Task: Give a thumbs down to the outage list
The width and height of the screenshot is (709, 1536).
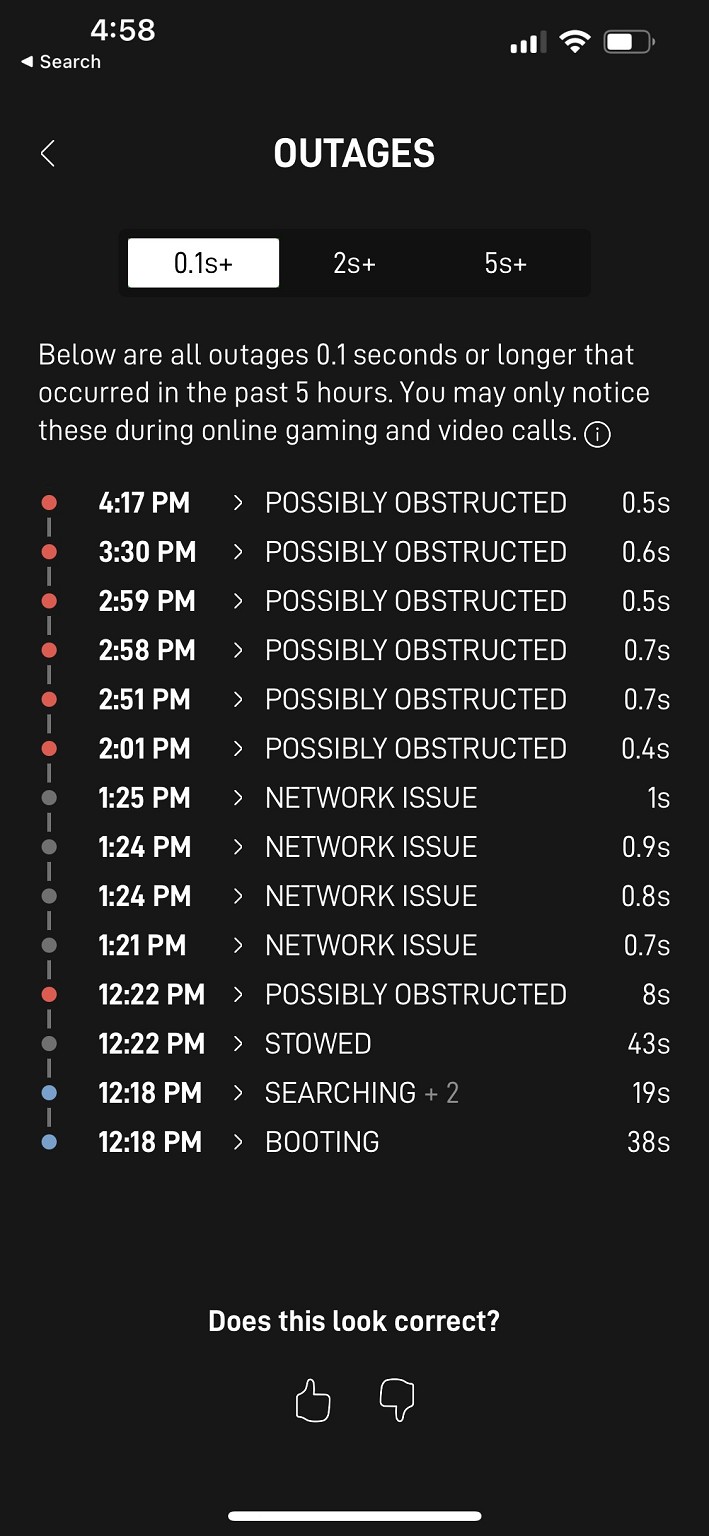Action: [x=397, y=1400]
